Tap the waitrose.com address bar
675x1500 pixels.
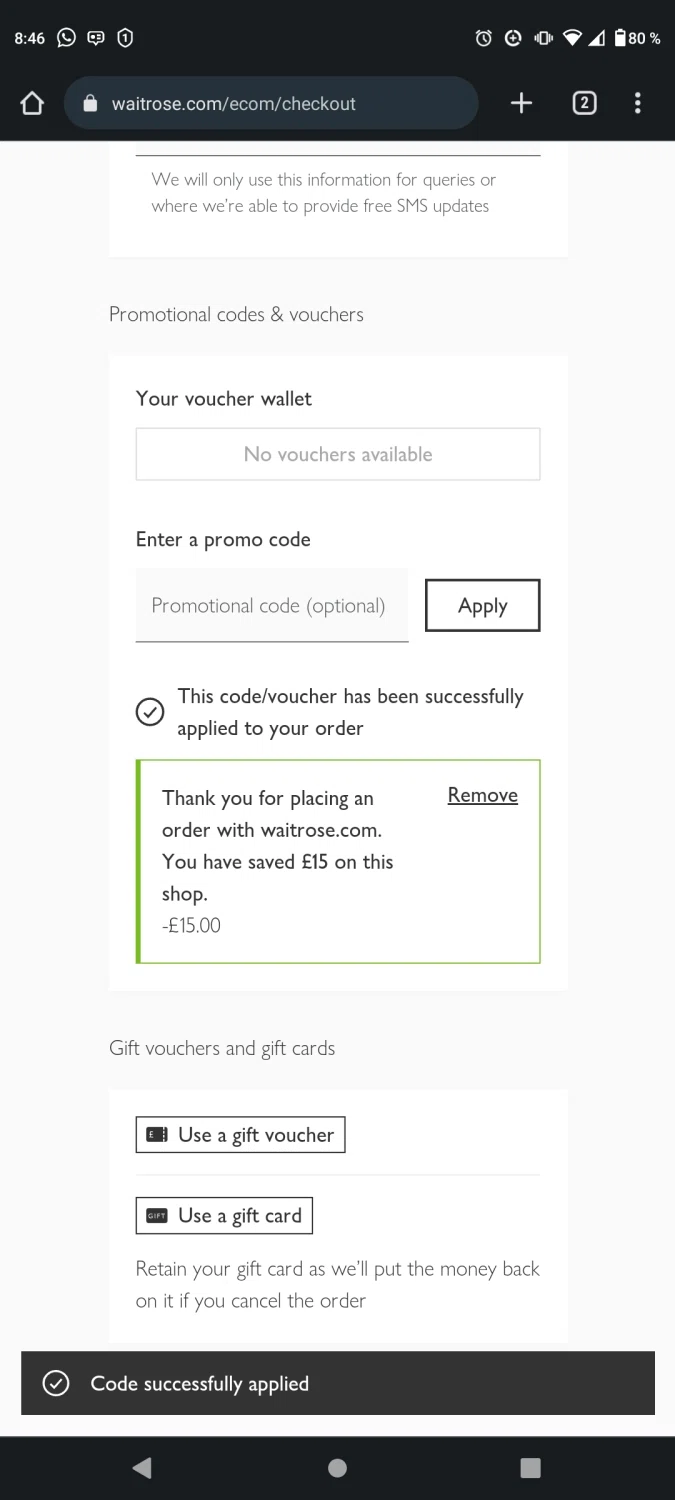coord(270,103)
